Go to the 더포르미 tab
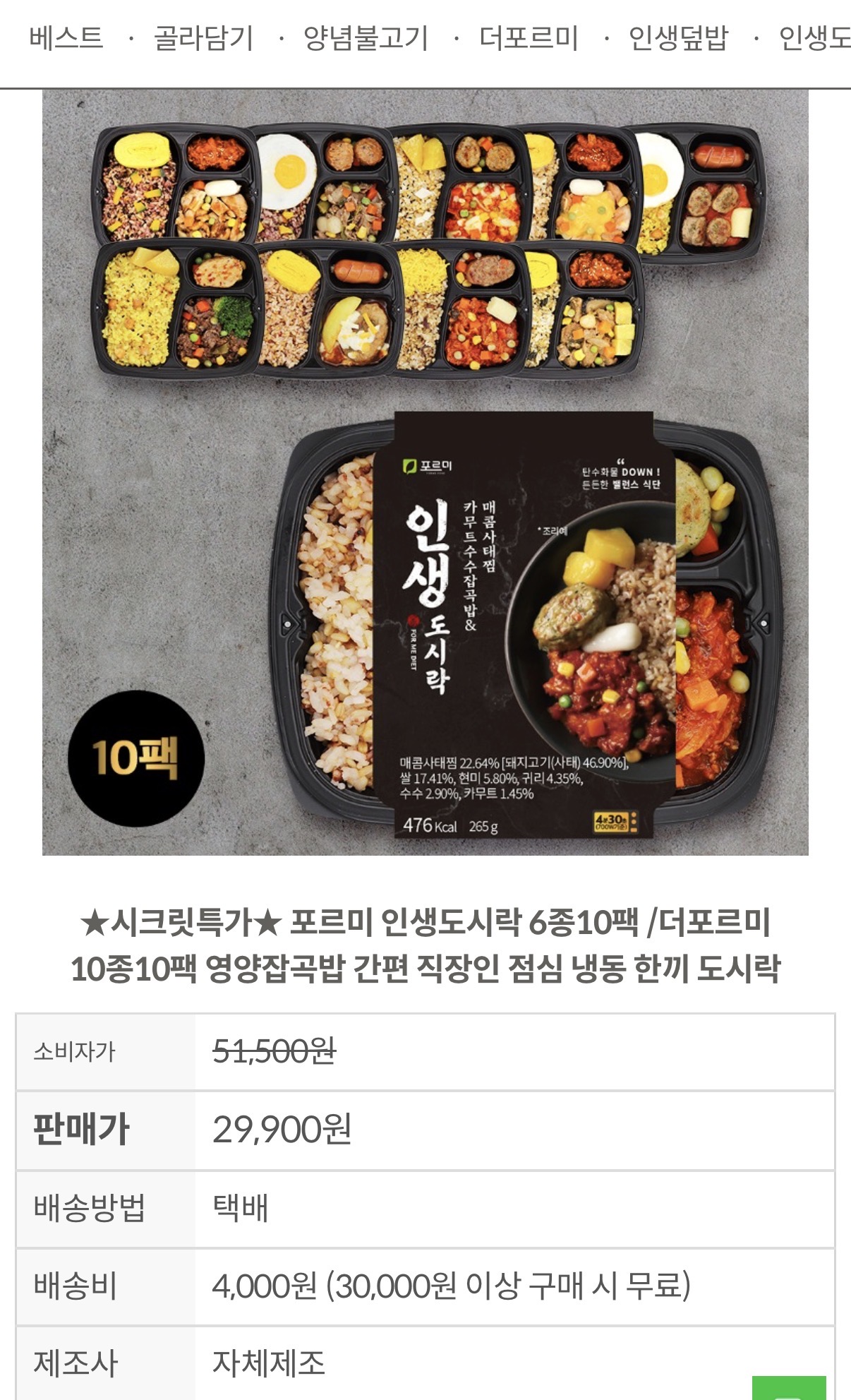Image resolution: width=851 pixels, height=1400 pixels. point(529,38)
